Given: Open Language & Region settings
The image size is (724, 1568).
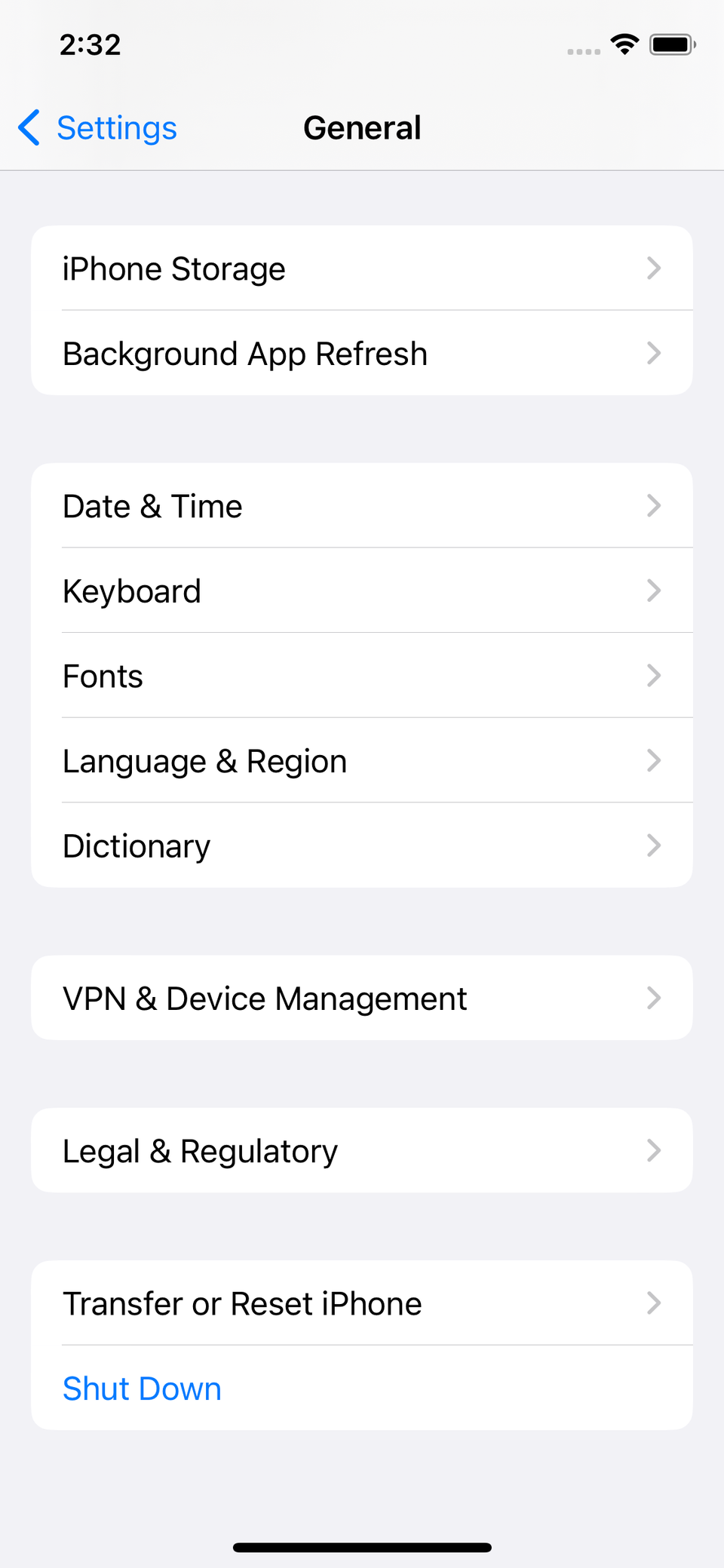Looking at the screenshot, I should [362, 760].
